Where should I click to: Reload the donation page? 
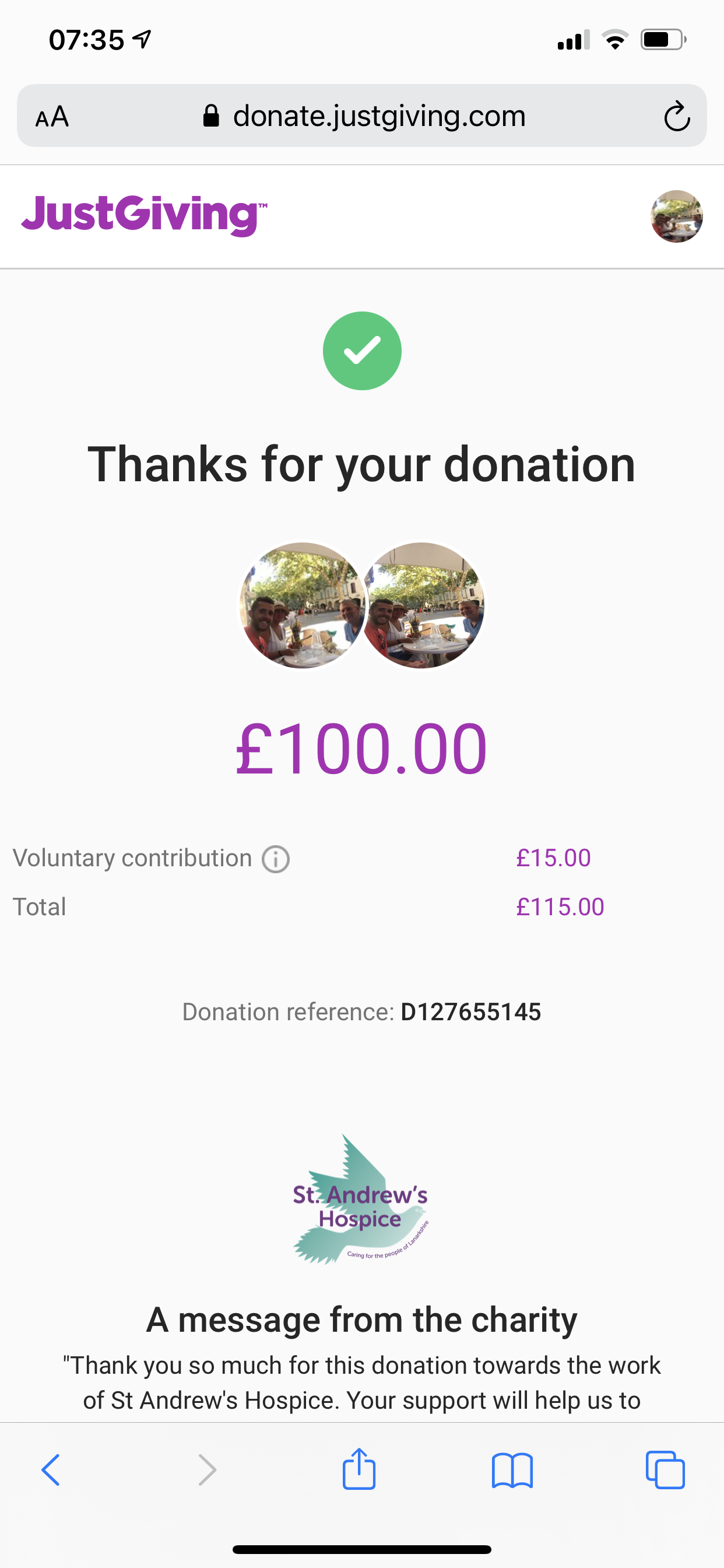[676, 116]
